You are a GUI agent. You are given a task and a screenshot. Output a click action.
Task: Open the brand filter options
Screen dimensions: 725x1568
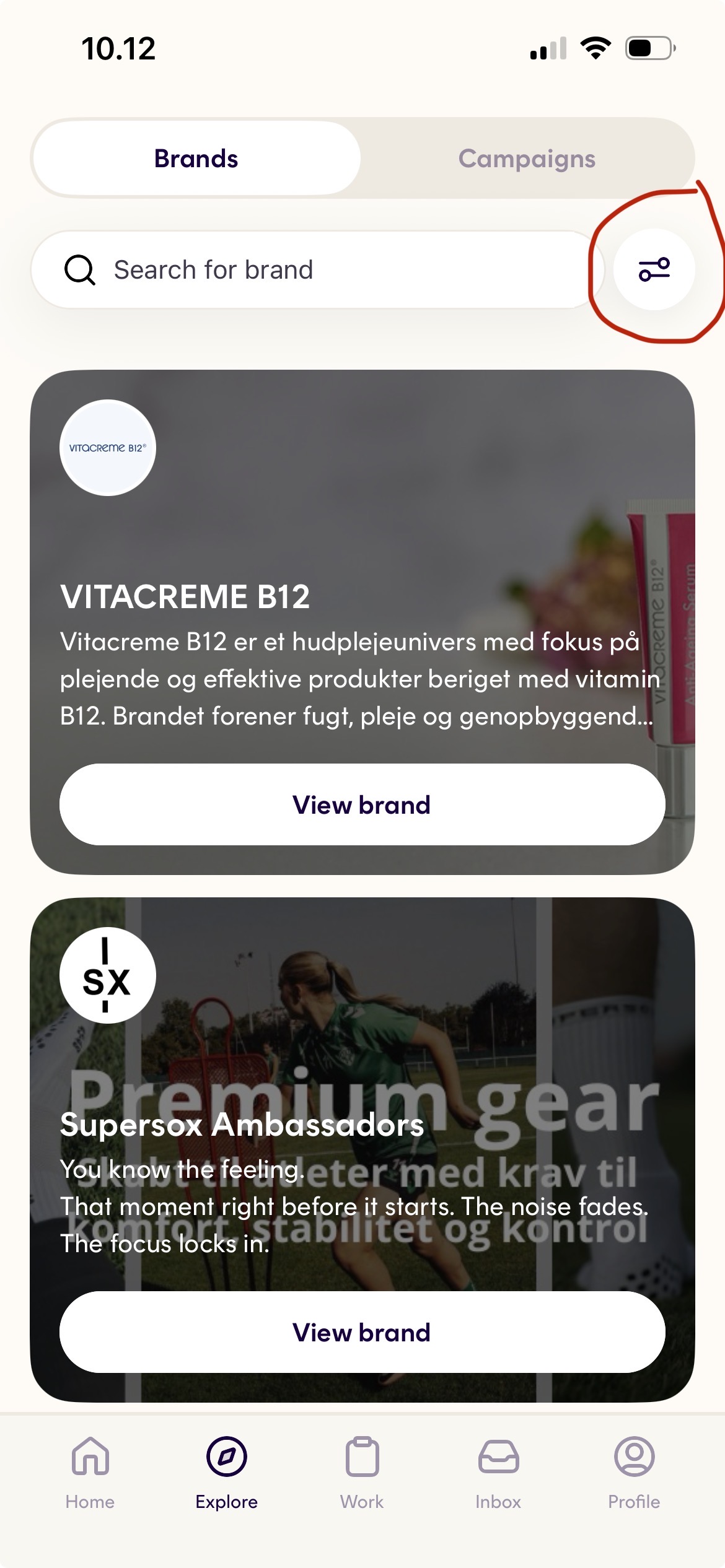654,269
